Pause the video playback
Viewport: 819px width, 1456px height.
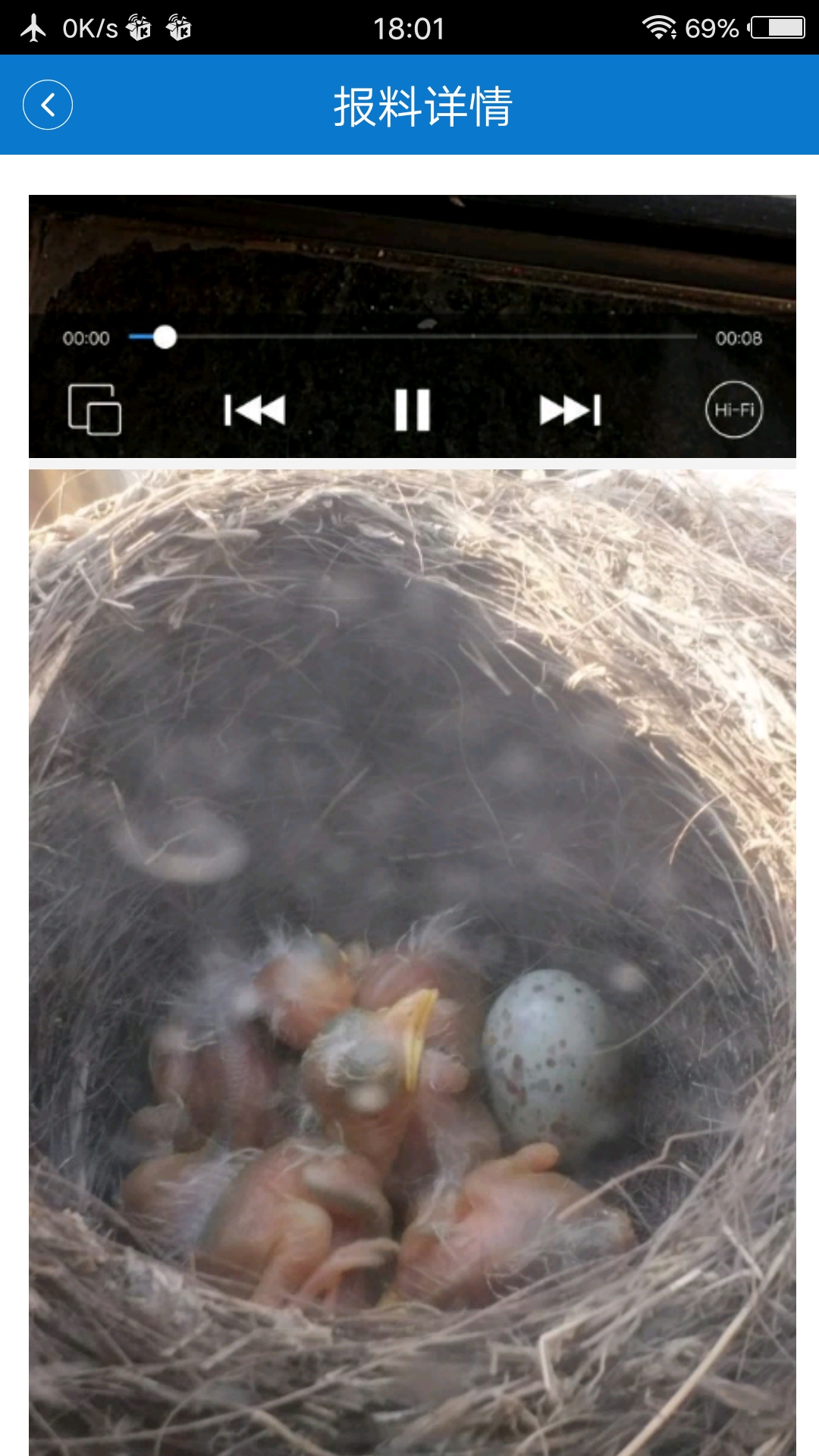[413, 410]
